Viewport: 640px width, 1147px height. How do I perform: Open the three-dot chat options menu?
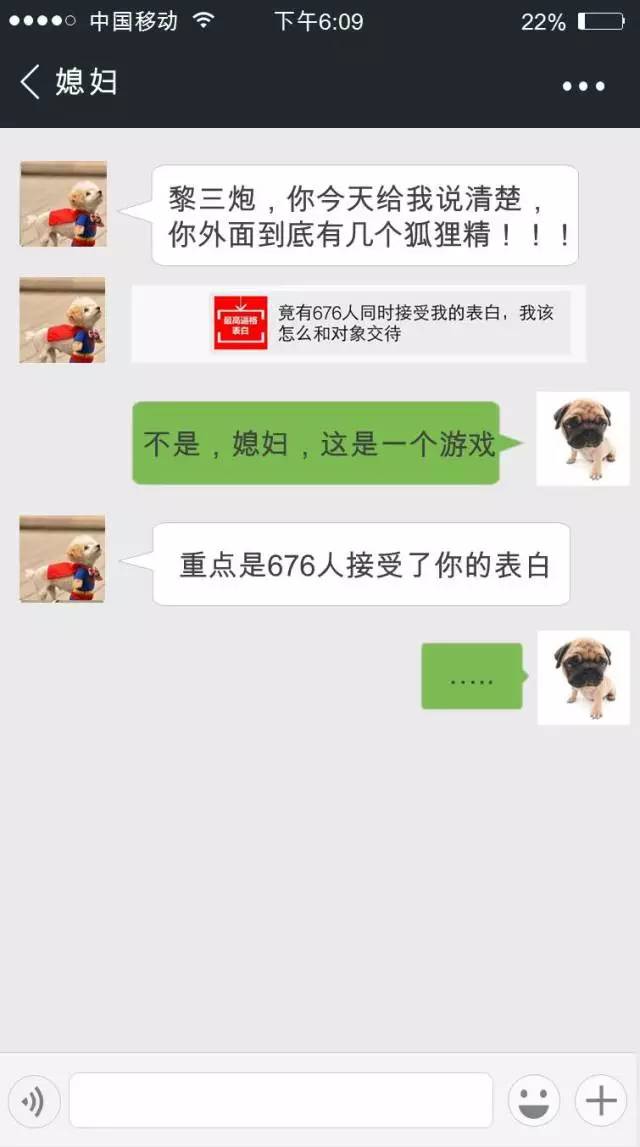[x=583, y=86]
